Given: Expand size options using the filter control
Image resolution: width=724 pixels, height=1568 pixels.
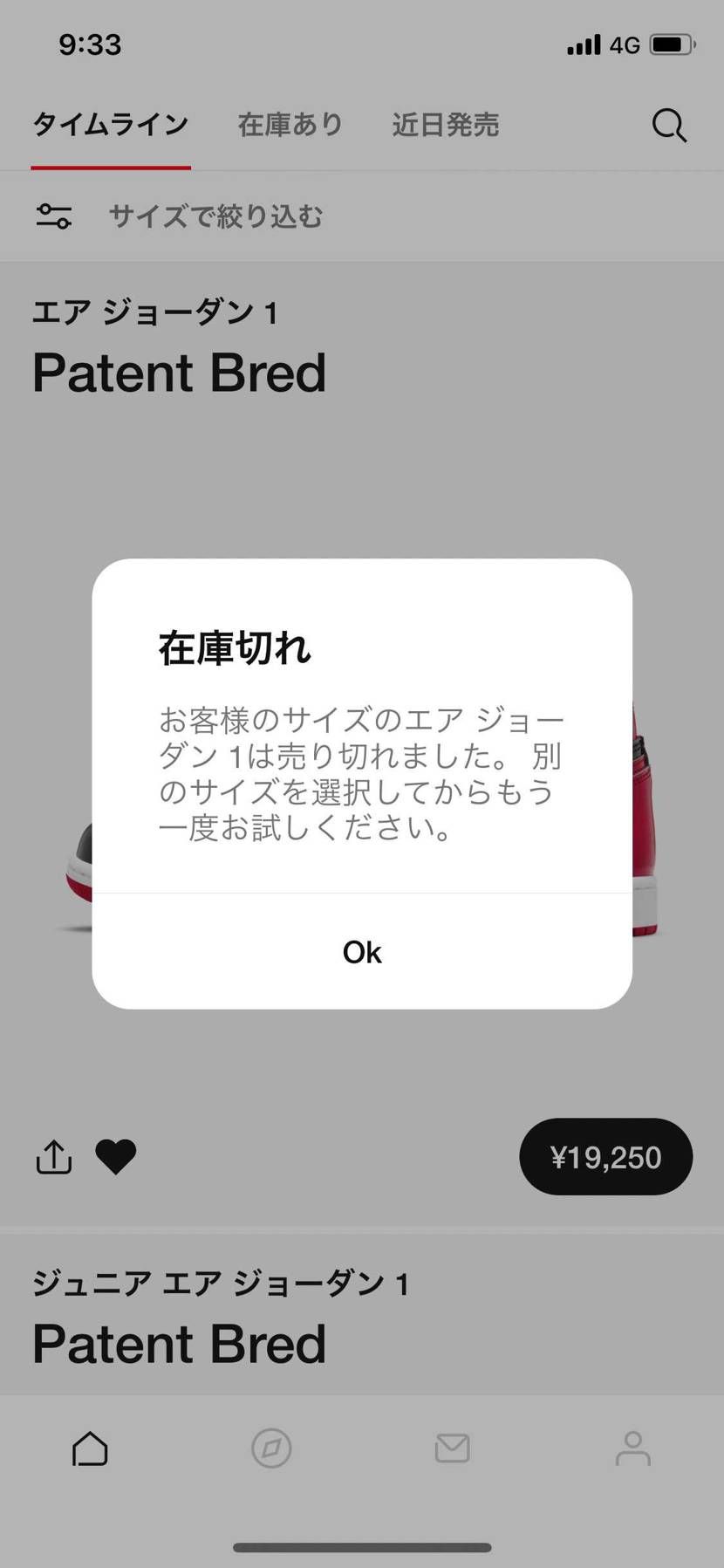Looking at the screenshot, I should click(54, 216).
